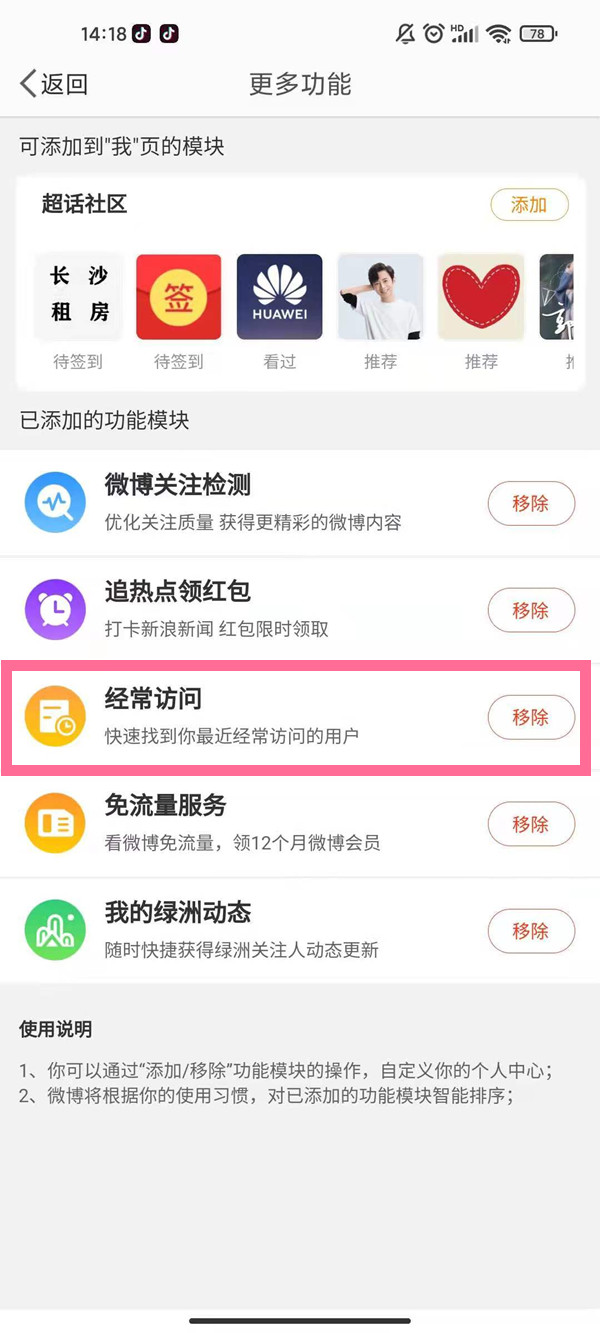Go back using the 返回 button
This screenshot has width=600, height=1333.
coord(55,84)
